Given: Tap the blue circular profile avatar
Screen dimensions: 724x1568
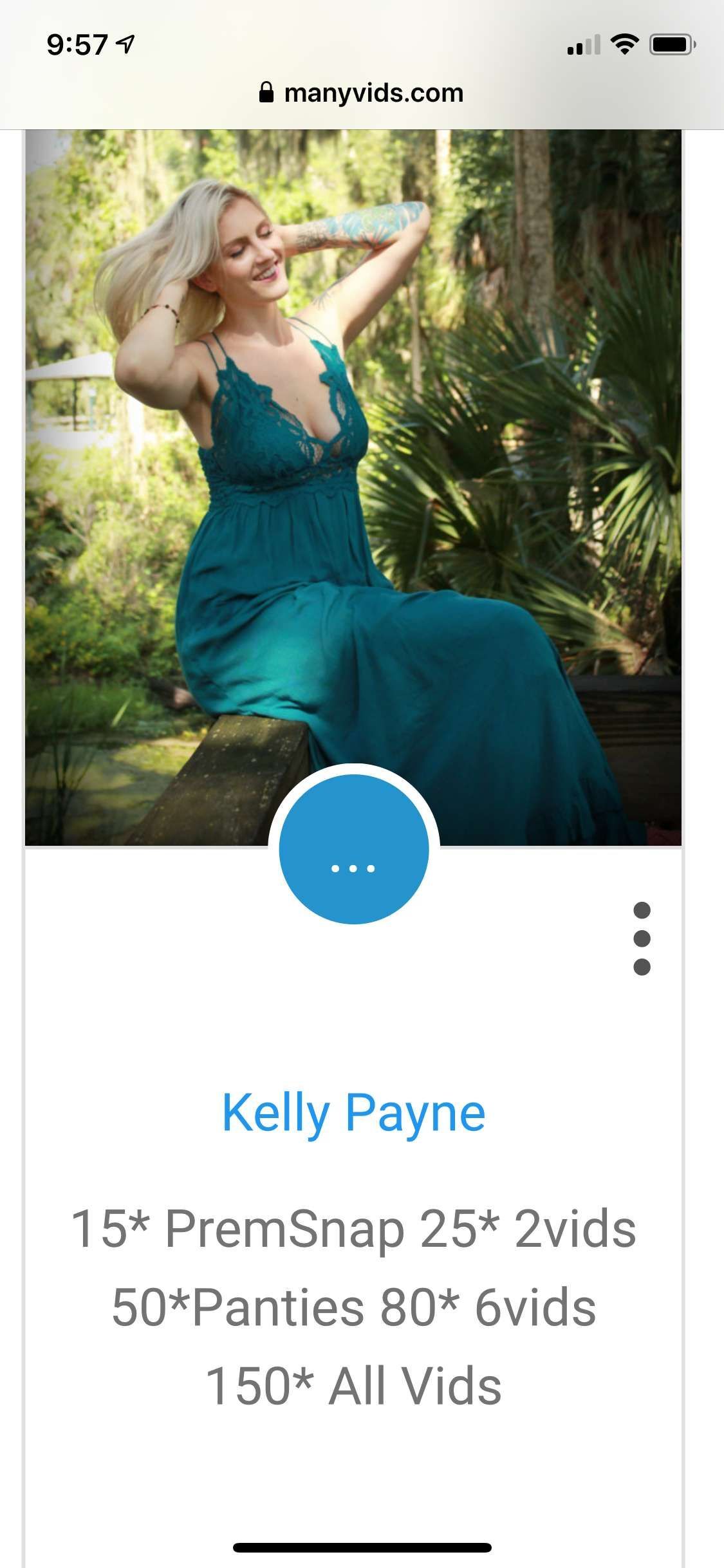Looking at the screenshot, I should tap(353, 850).
